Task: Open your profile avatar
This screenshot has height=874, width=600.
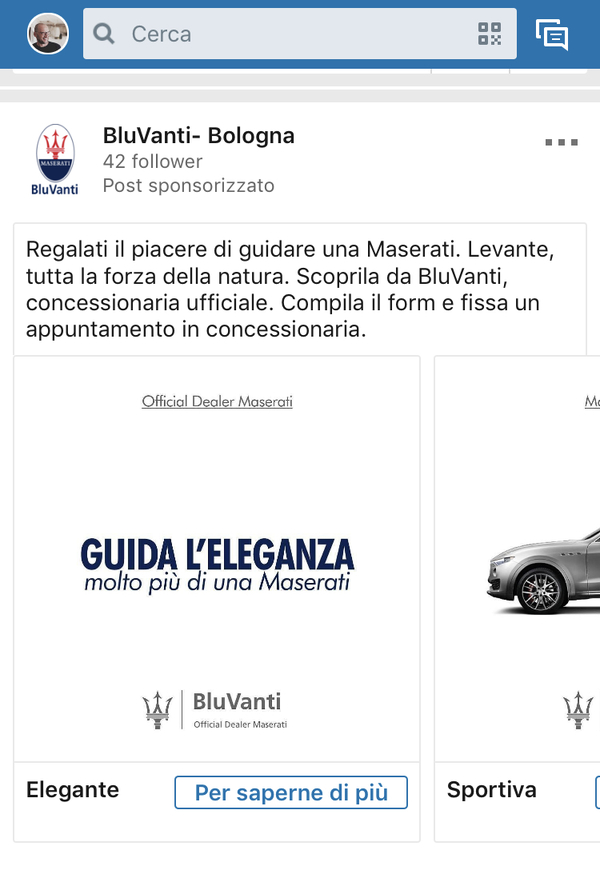Action: pyautogui.click(x=47, y=34)
